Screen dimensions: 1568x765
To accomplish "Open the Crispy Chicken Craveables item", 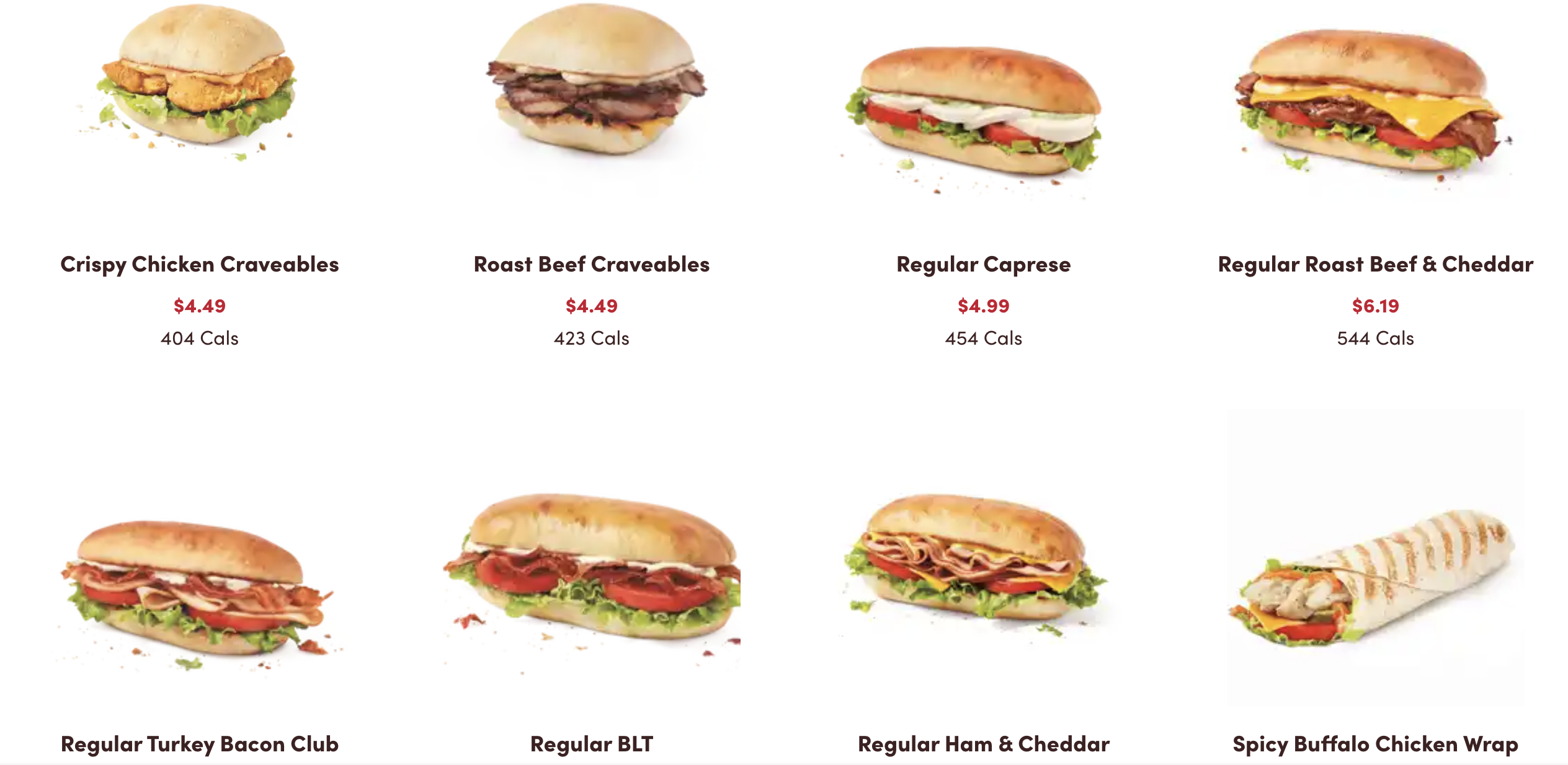I will pyautogui.click(x=199, y=264).
